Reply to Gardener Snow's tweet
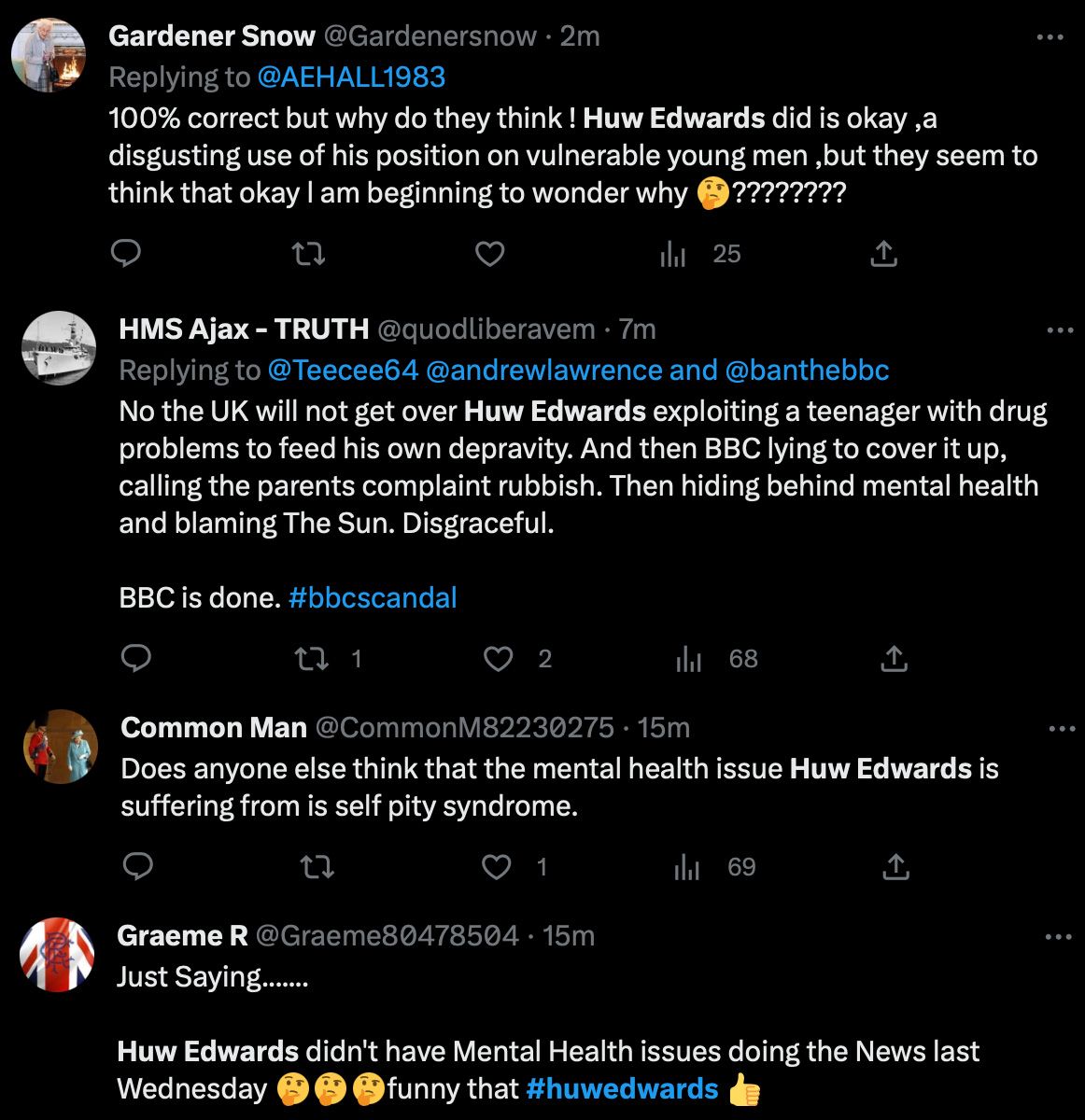 126,253
